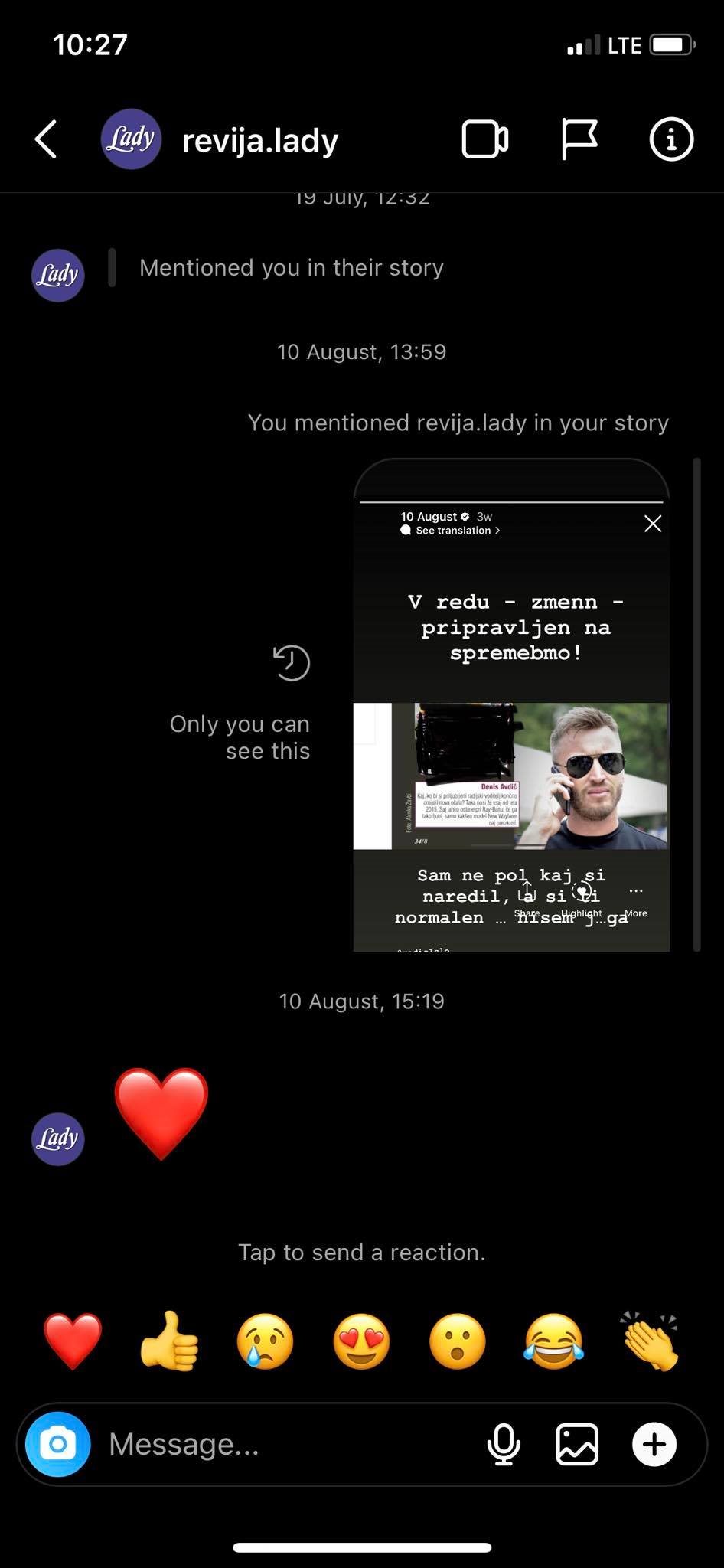Open revija.lady profile from header
724x1568 pixels.
click(259, 141)
